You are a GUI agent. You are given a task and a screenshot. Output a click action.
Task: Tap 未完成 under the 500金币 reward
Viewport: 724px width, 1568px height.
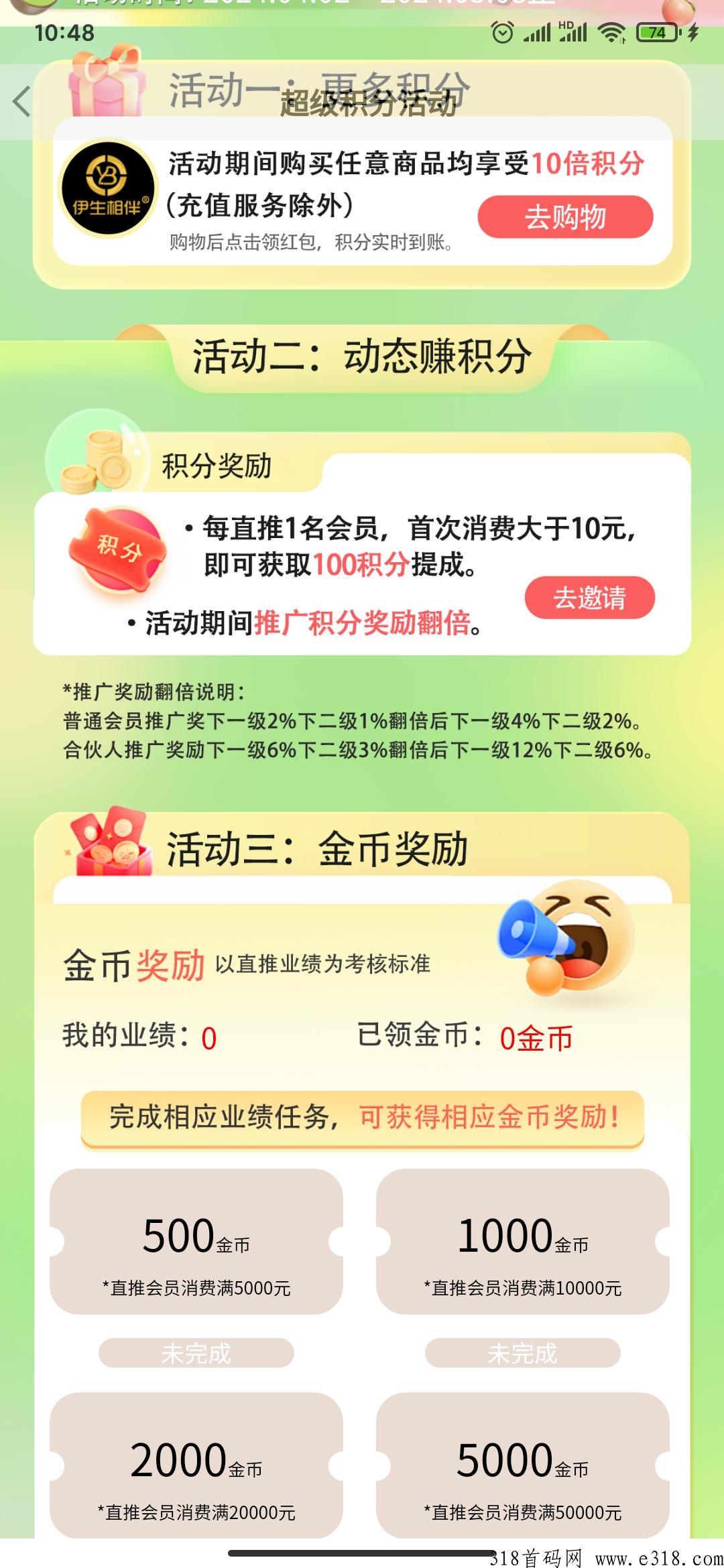coord(196,1353)
